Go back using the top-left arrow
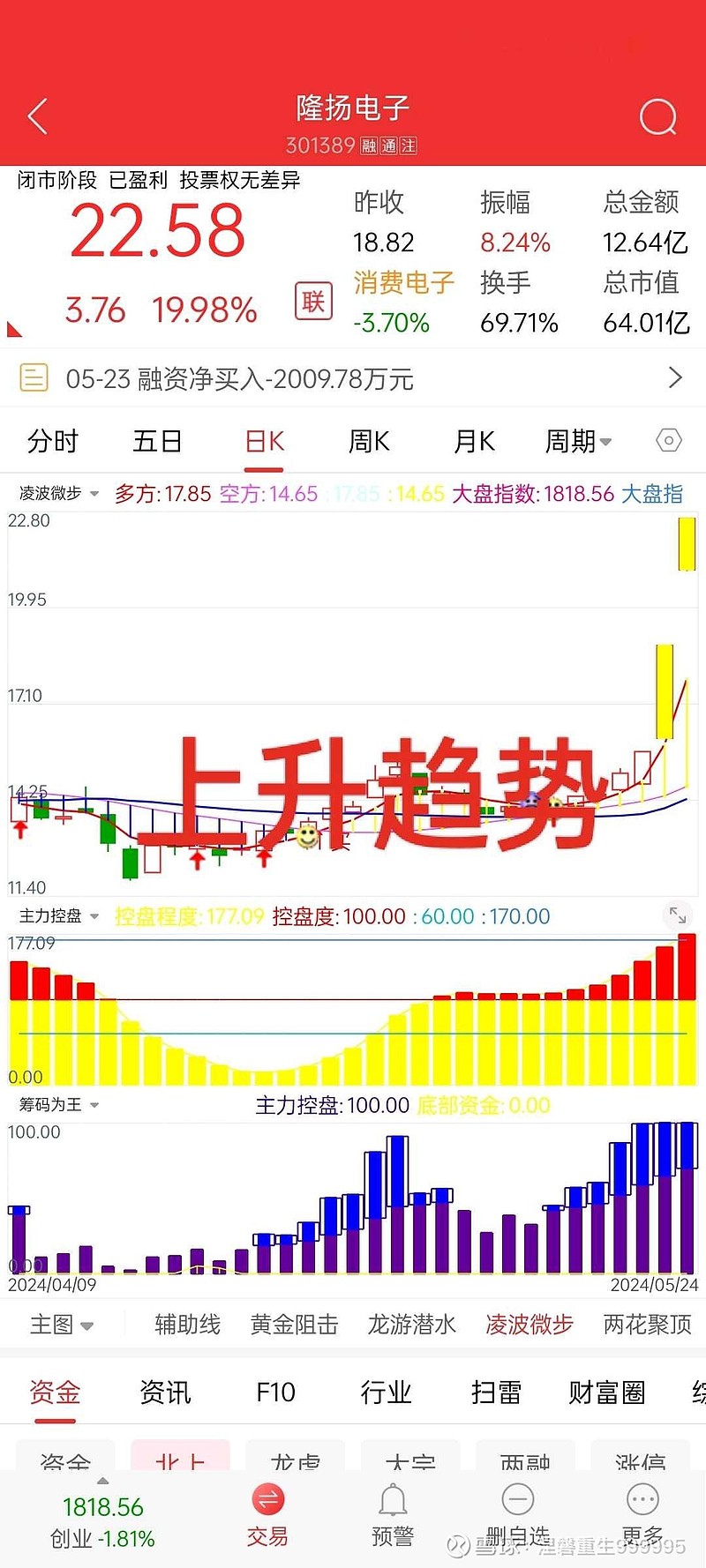 coord(37,116)
